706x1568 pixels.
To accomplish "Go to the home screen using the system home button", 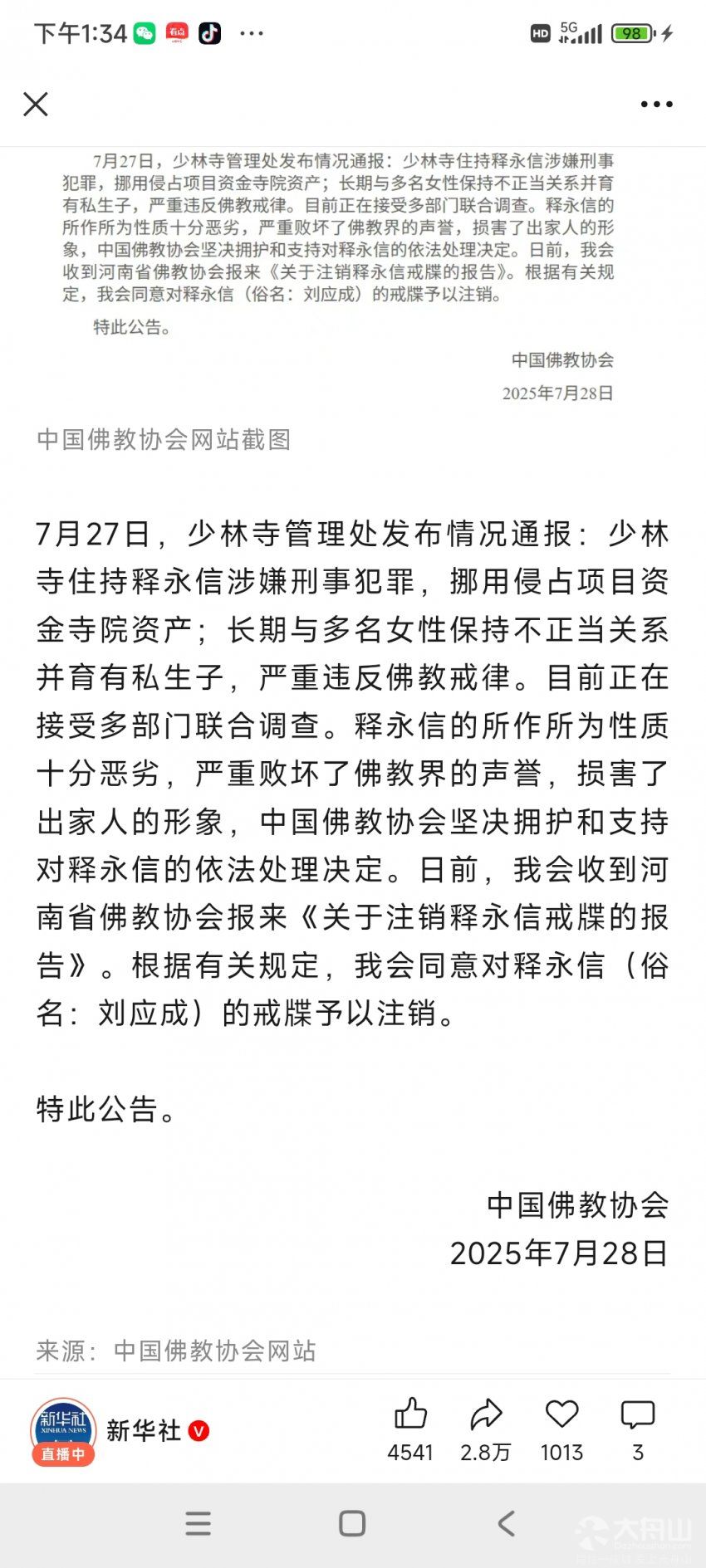I will tap(352, 1523).
